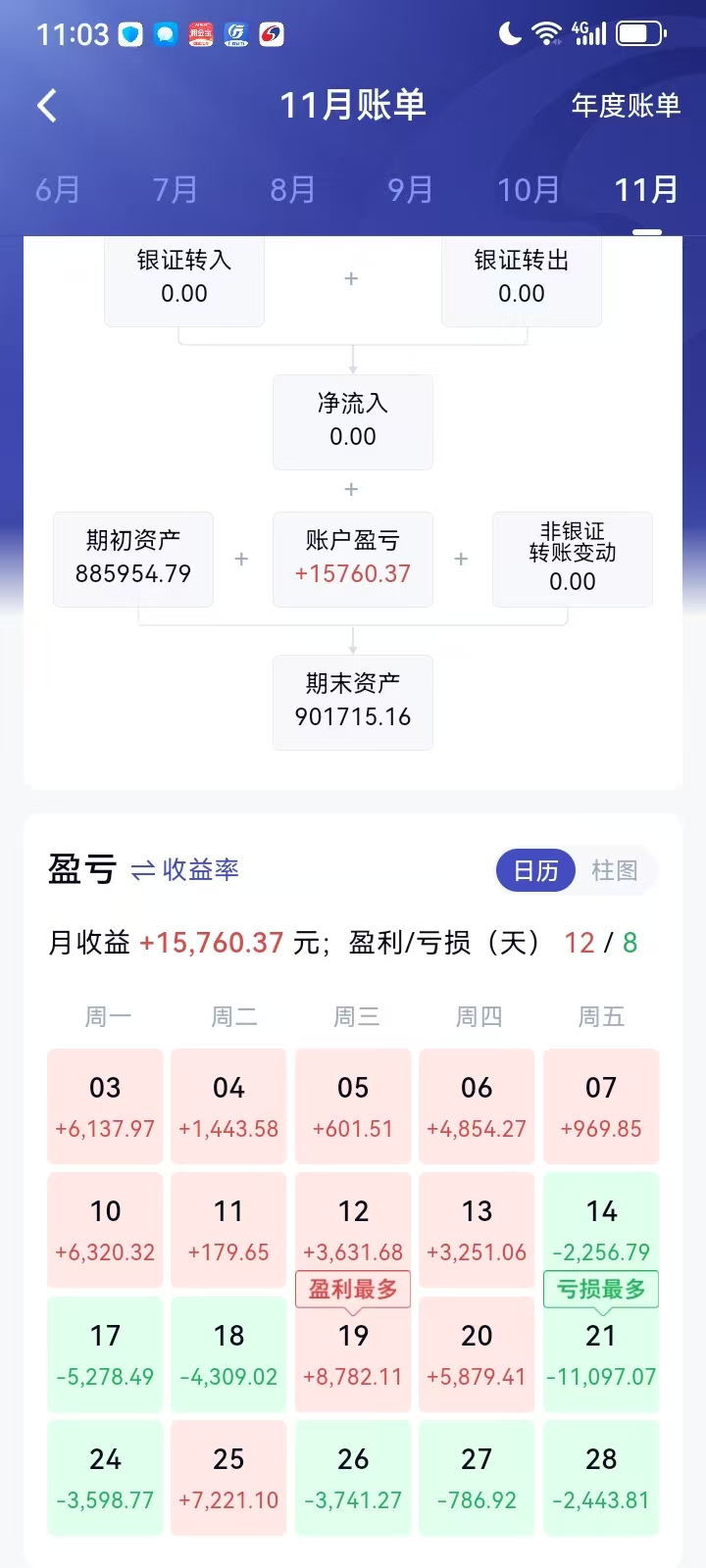The width and height of the screenshot is (706, 1568).
Task: Switch to the 7月 month tab
Action: point(176,189)
